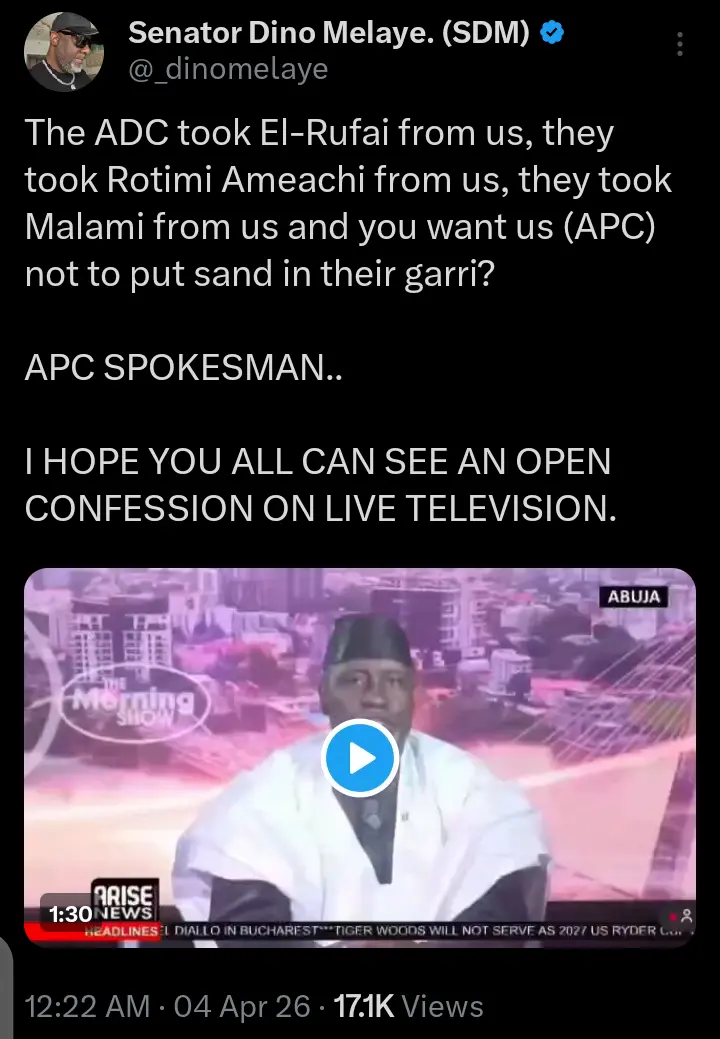The height and width of the screenshot is (1039, 720).
Task: Play the Arise News video
Action: 360,758
